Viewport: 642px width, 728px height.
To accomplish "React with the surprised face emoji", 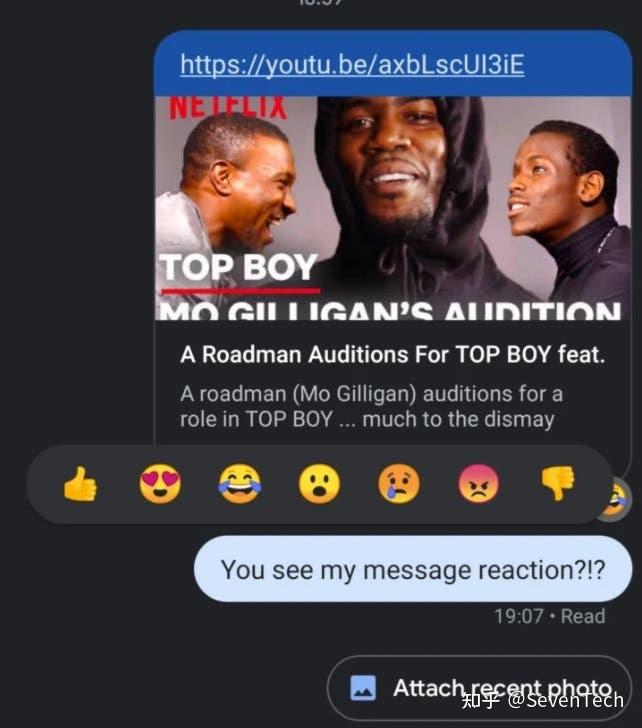I will [x=318, y=485].
